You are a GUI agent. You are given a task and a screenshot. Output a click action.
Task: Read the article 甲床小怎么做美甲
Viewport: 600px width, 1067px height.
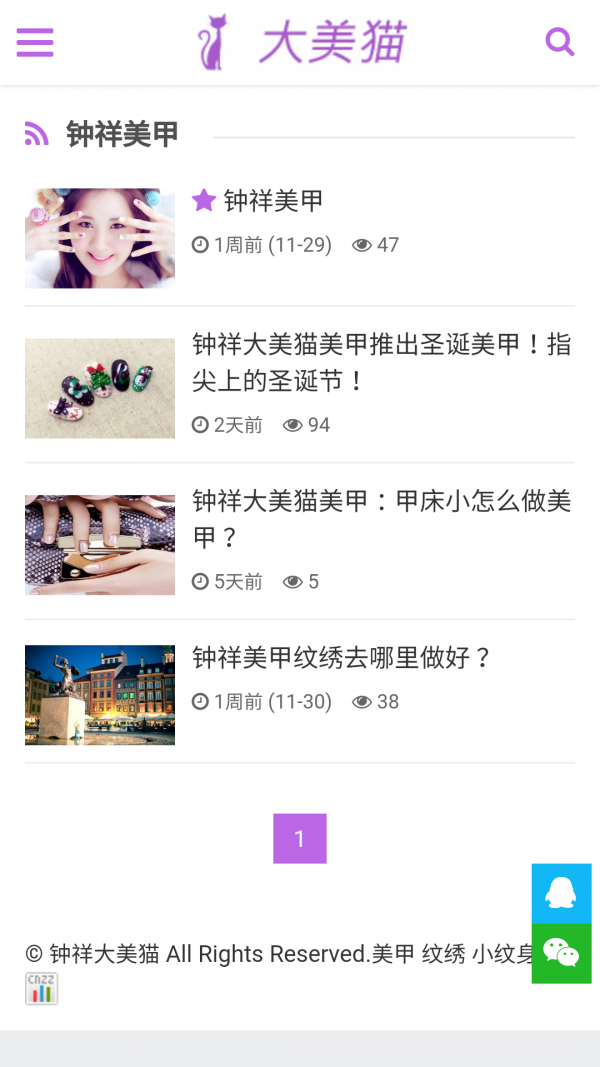click(381, 518)
